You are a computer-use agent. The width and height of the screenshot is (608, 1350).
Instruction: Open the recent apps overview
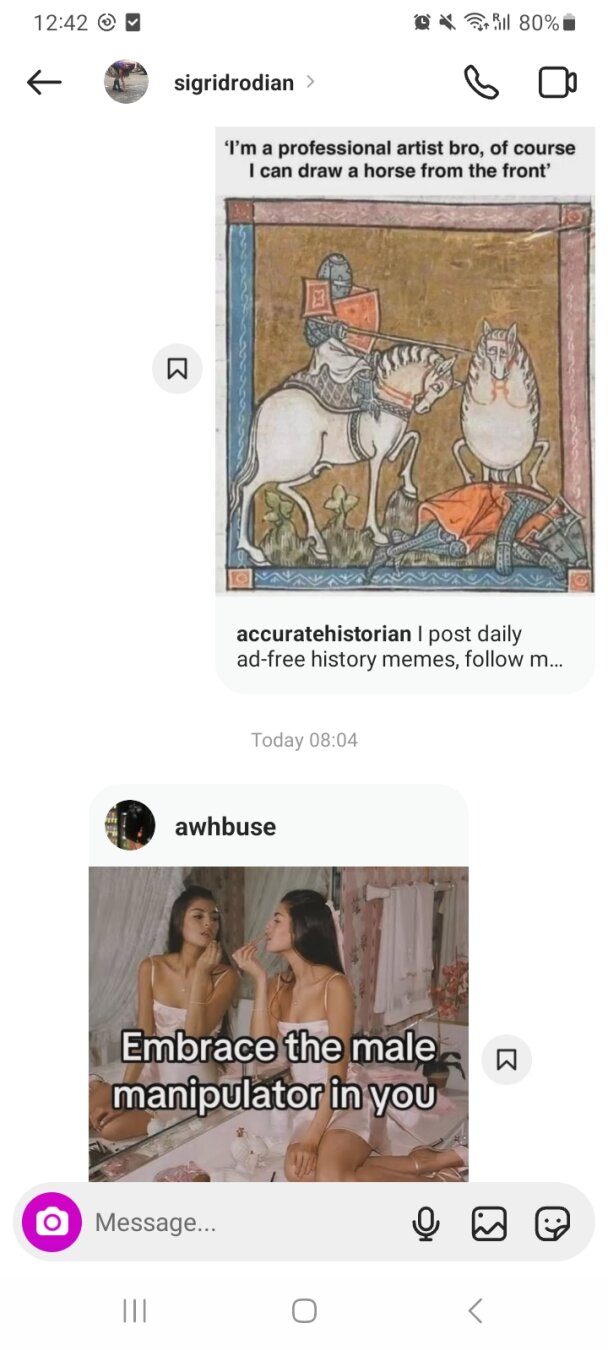(134, 1310)
